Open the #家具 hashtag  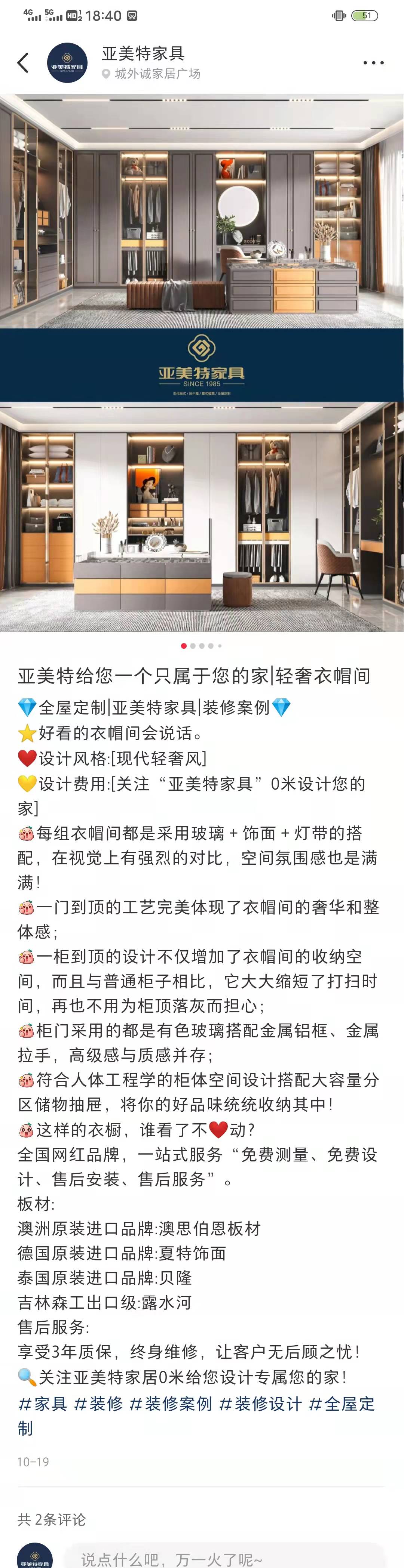(43, 1404)
